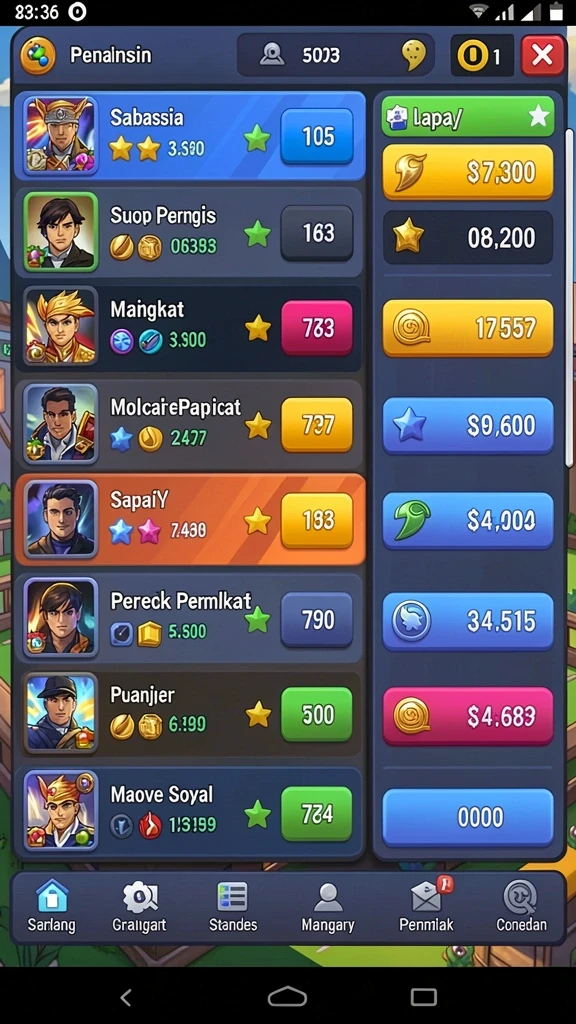
Task: Tap the 105 button next to Sabassia
Action: [x=317, y=136]
